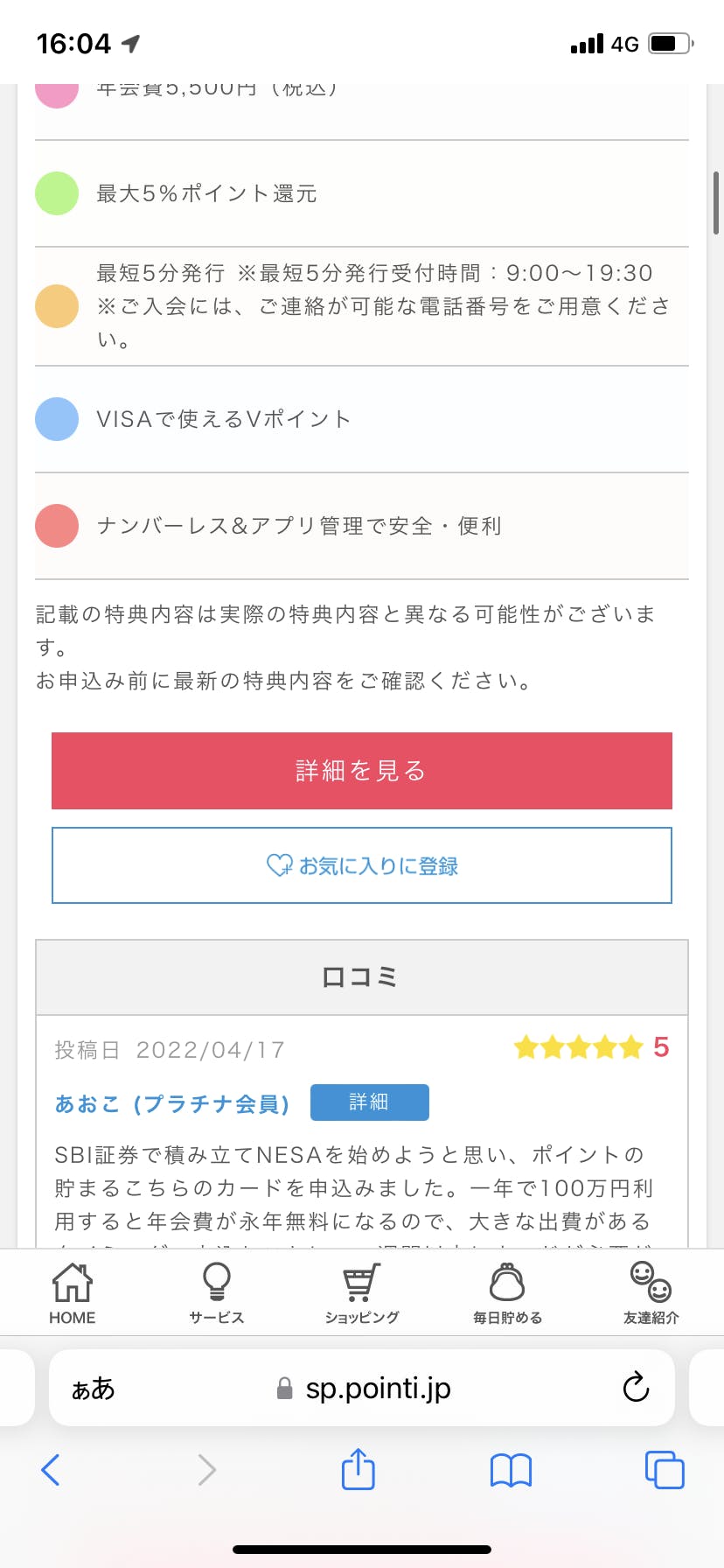Go back with the browser back arrow

point(51,1470)
